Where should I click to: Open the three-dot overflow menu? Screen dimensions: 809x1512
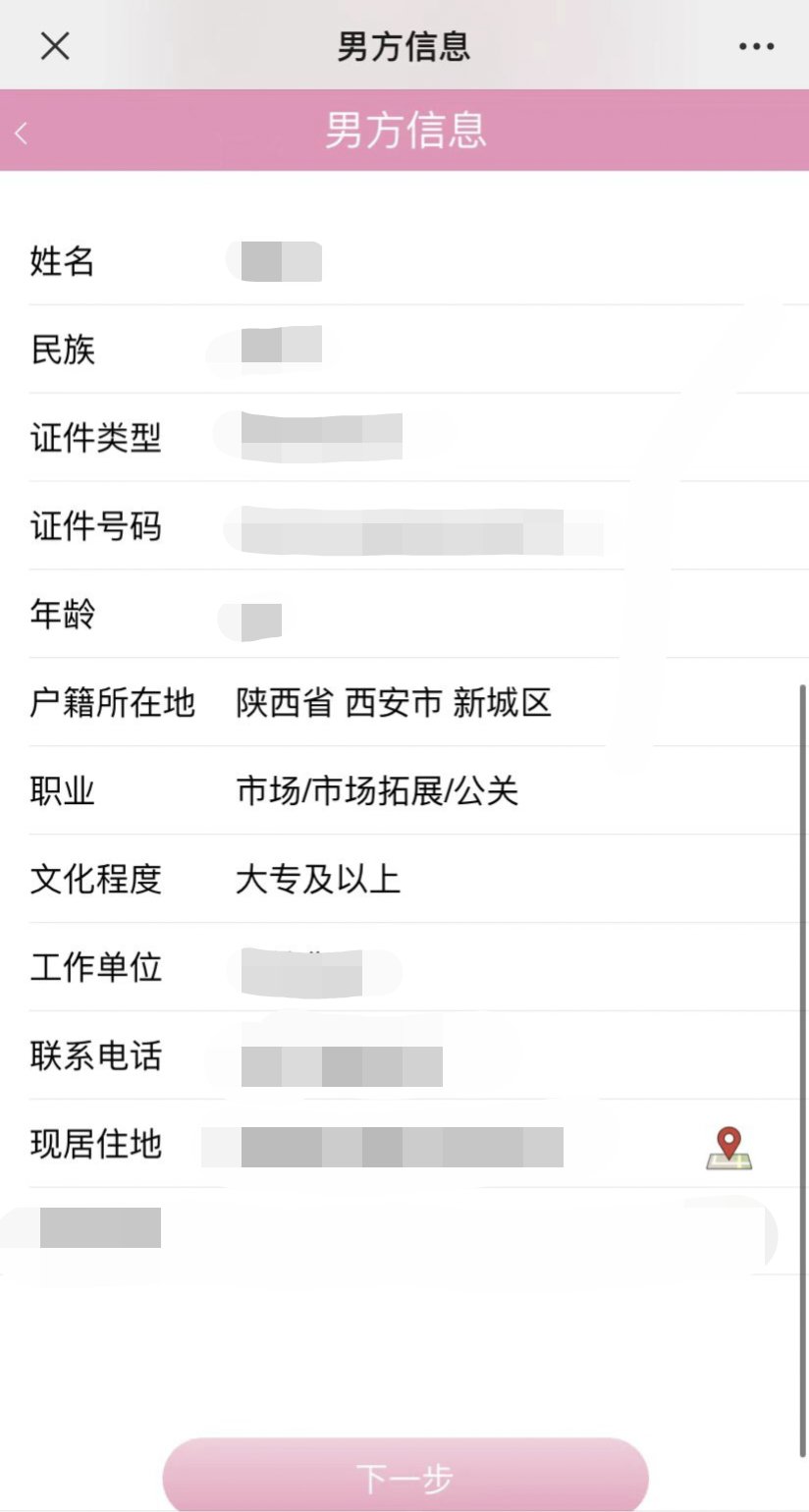[x=756, y=46]
